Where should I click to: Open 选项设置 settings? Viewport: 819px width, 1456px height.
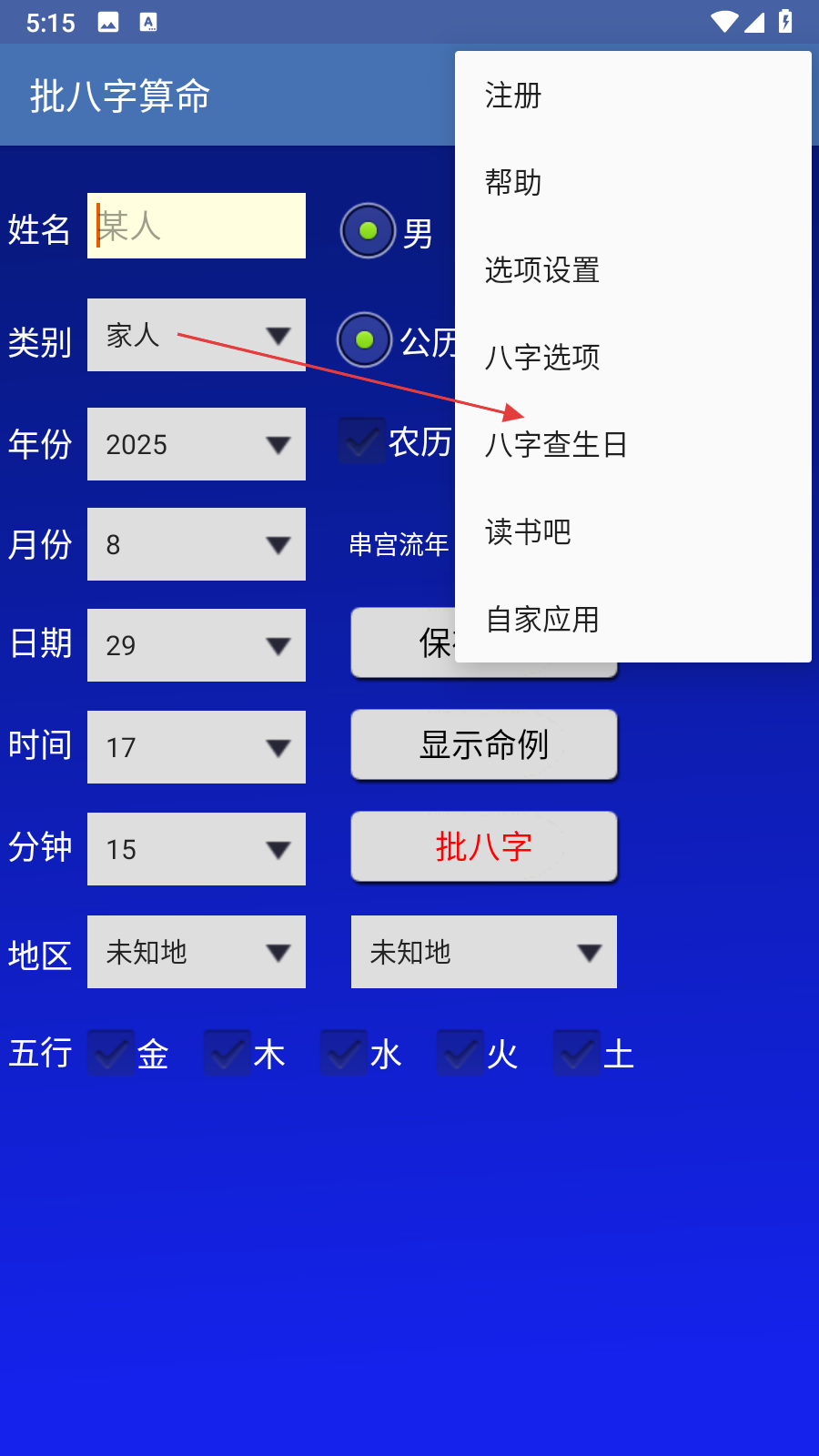(632, 270)
